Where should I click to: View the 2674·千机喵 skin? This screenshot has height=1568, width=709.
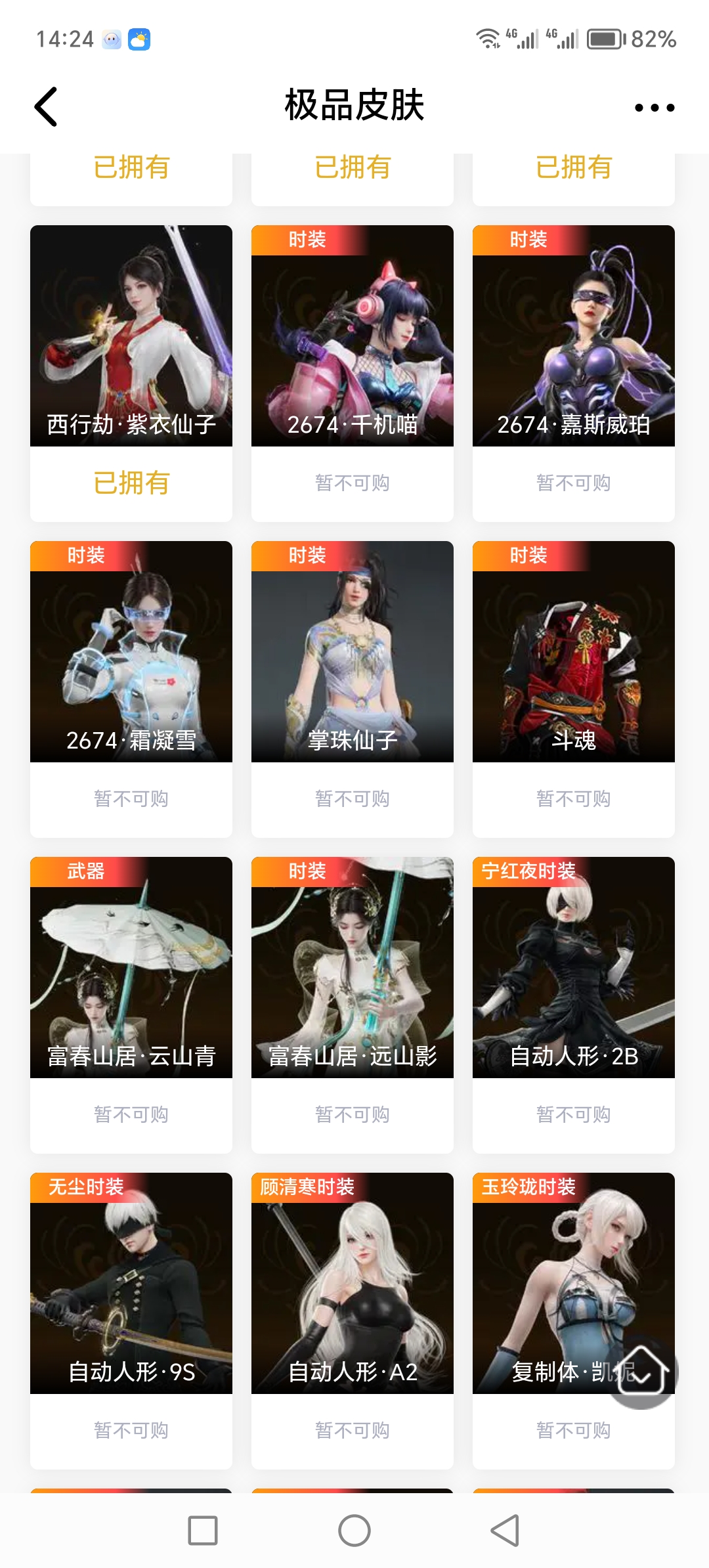353,336
